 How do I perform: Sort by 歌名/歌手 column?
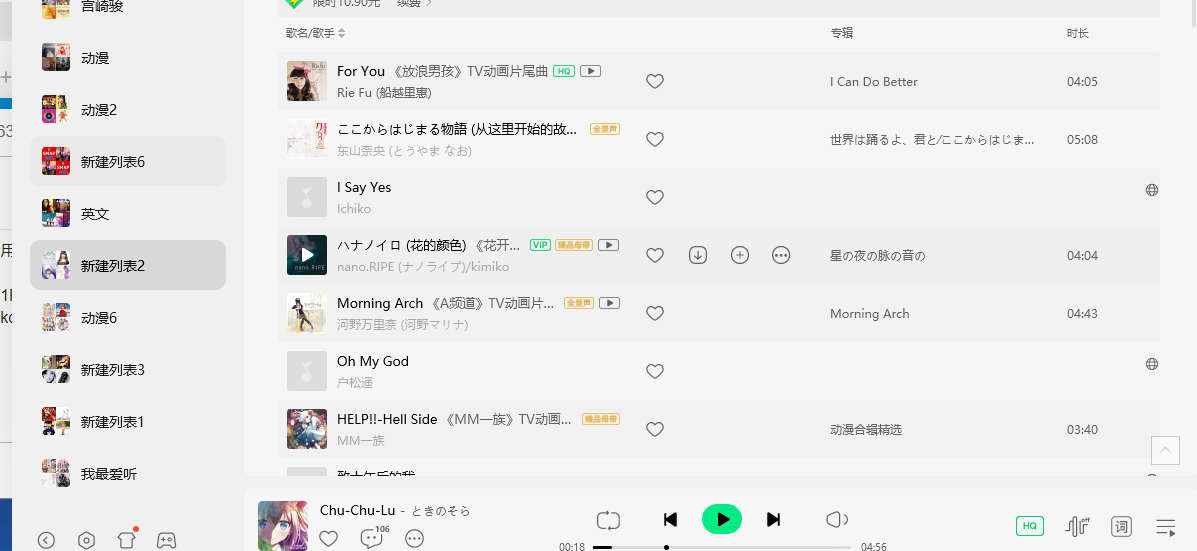pos(315,33)
